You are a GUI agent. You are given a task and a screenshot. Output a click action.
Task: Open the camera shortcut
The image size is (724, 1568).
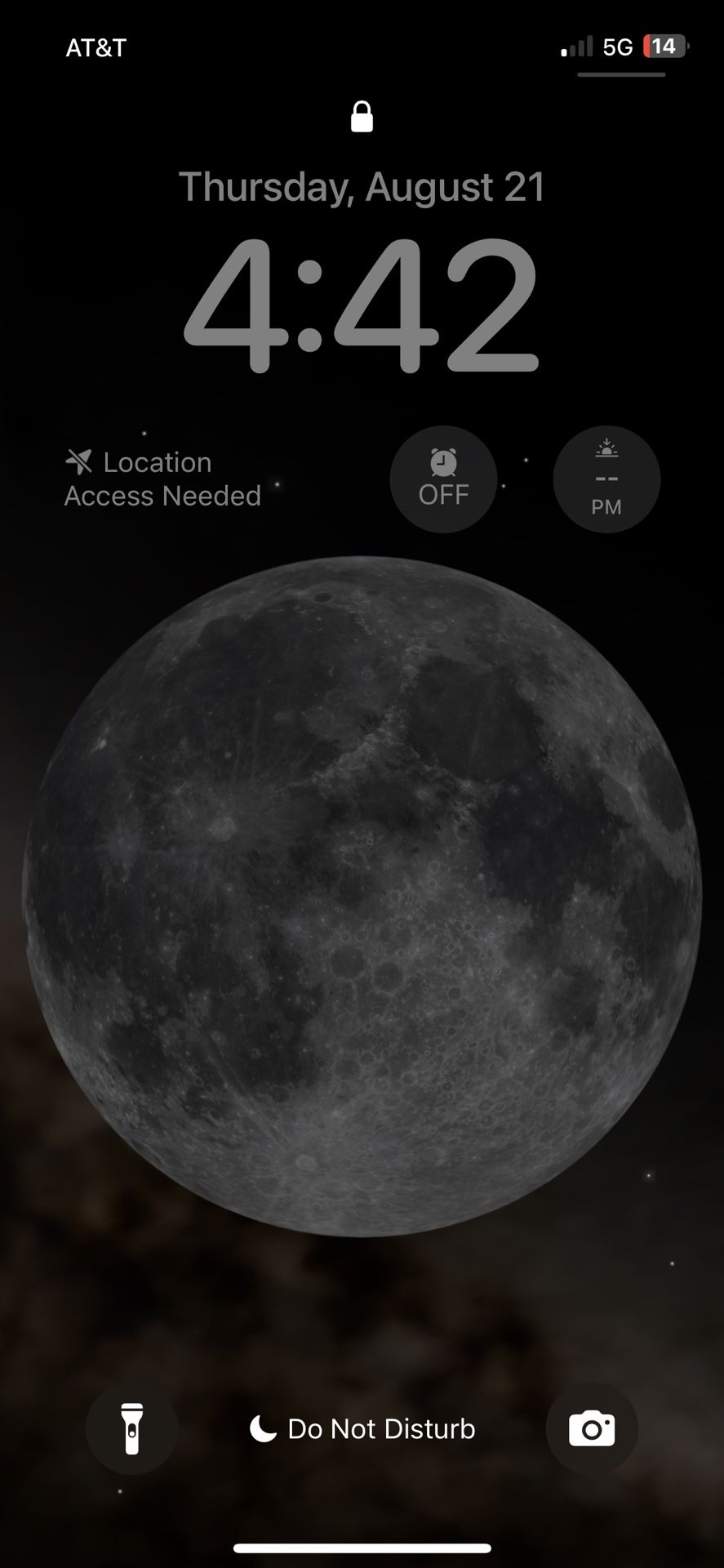592,1428
